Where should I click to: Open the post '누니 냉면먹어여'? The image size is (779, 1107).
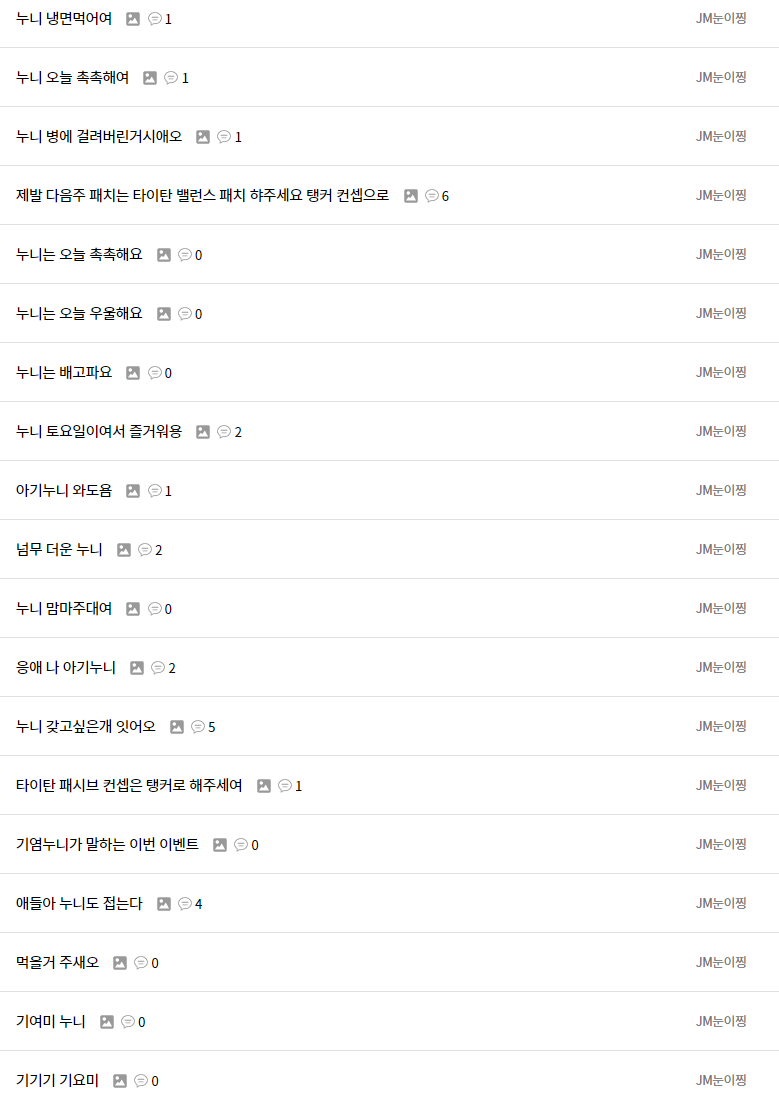[64, 18]
